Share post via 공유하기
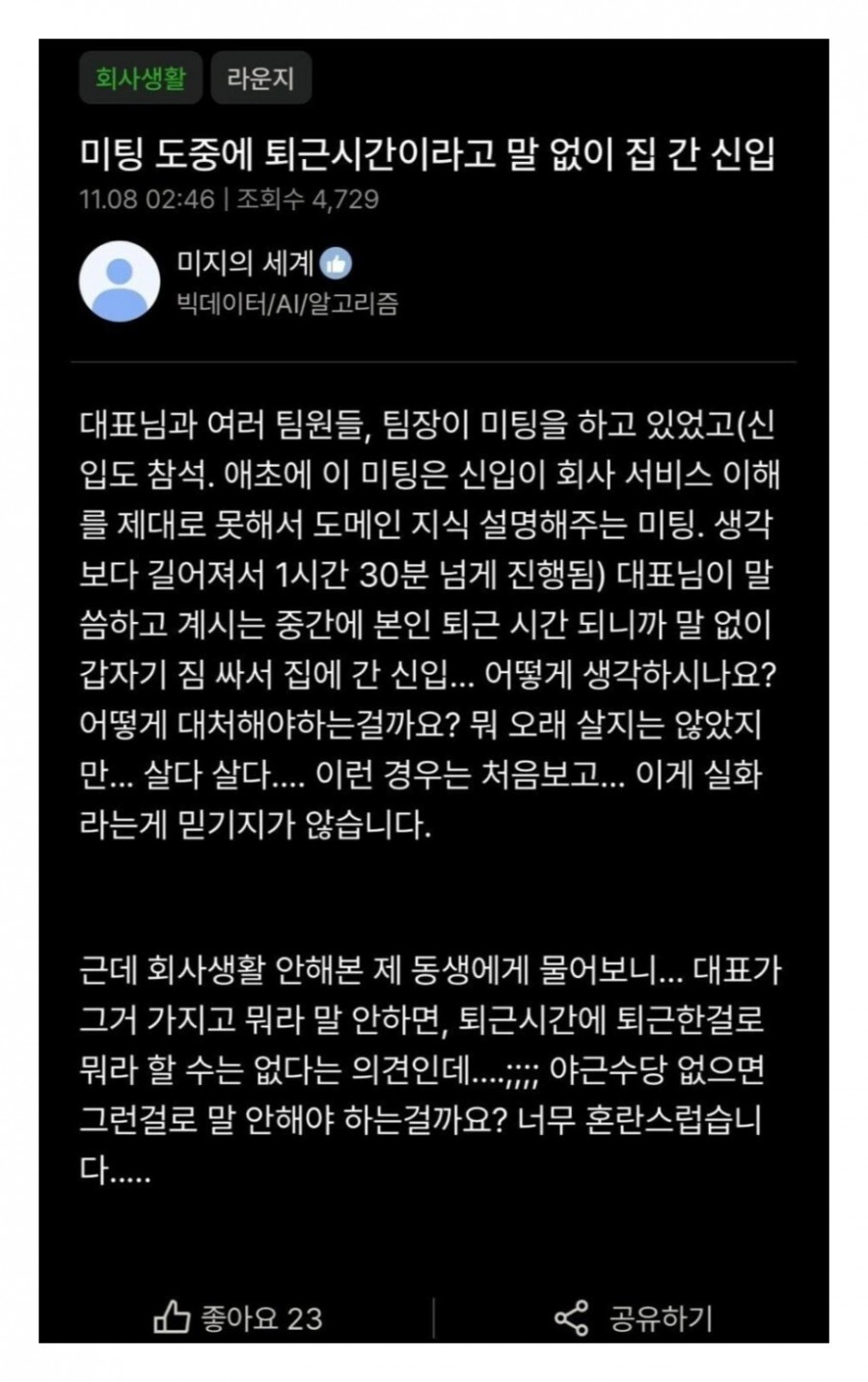 point(633,1317)
